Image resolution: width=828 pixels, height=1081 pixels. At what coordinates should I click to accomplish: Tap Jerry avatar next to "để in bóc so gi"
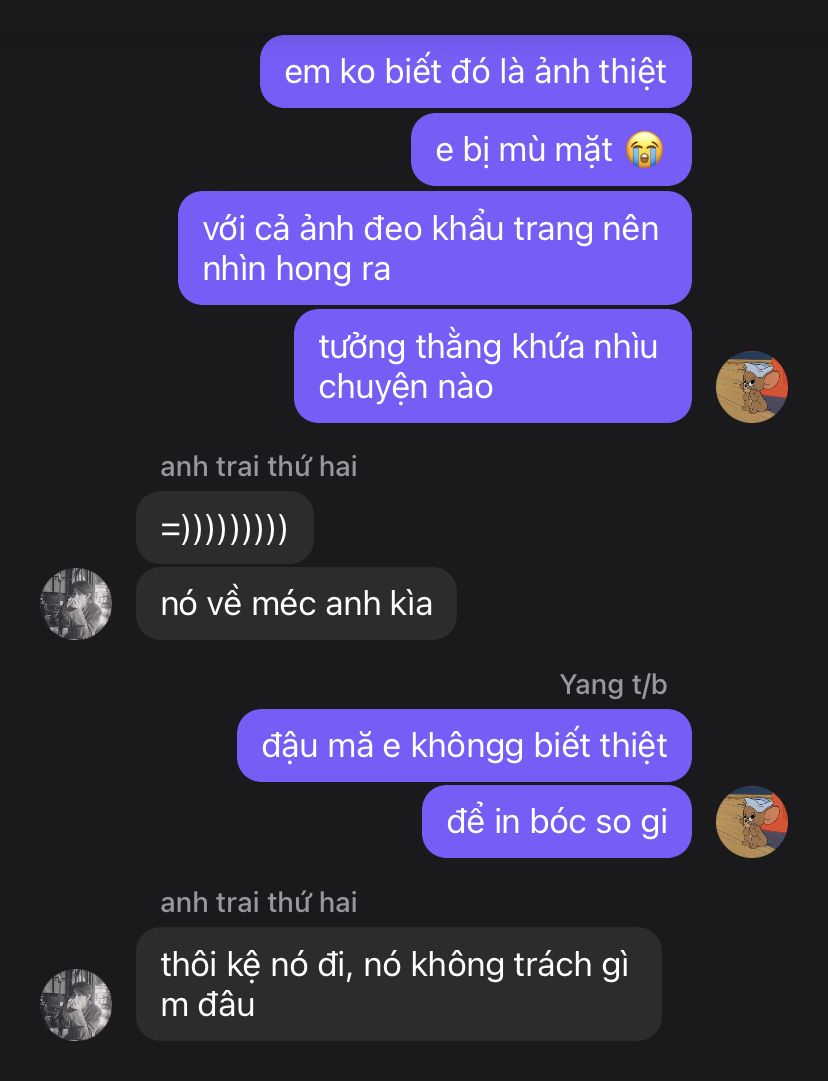(752, 822)
